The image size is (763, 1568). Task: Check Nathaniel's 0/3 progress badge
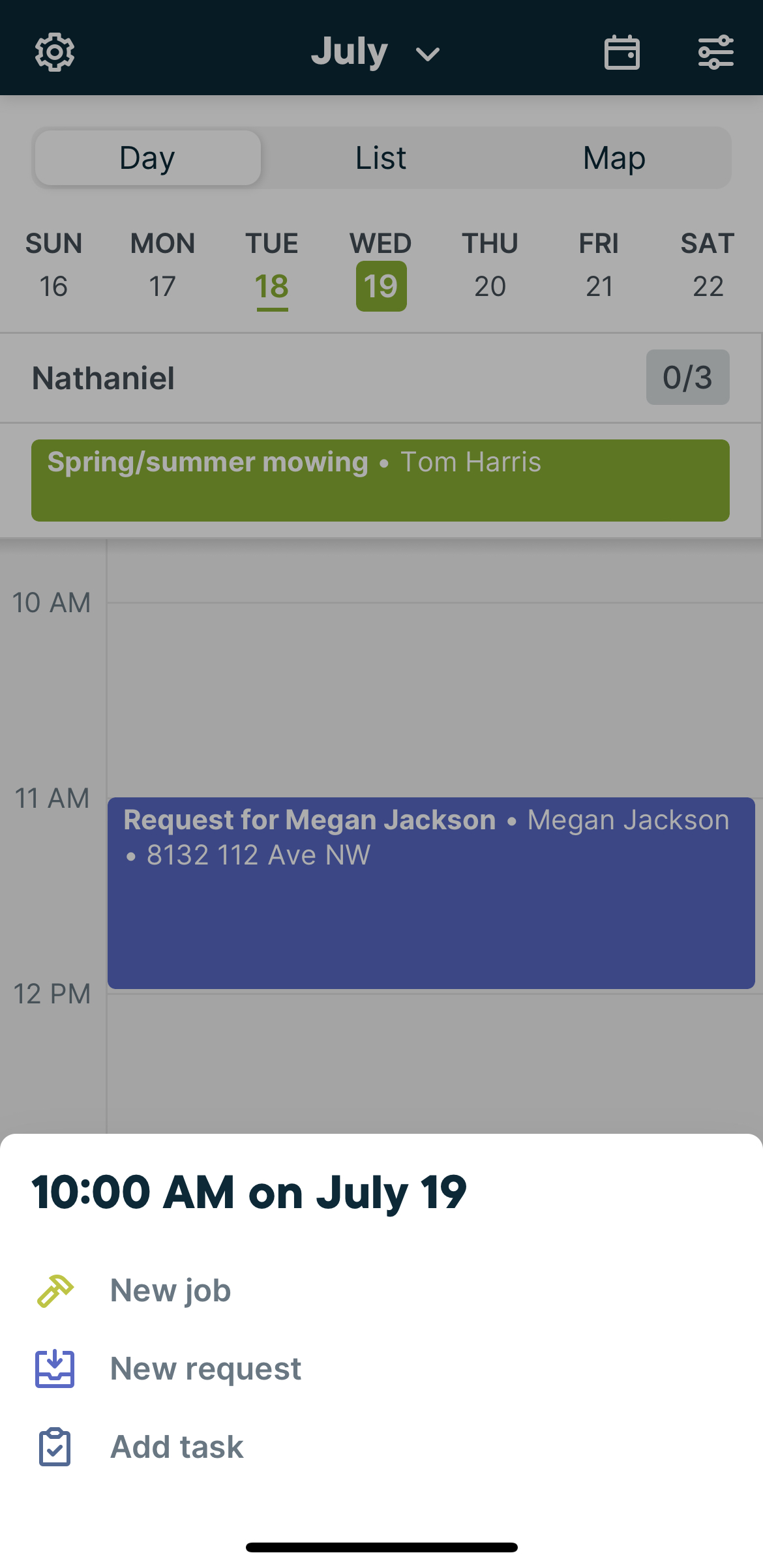[687, 377]
